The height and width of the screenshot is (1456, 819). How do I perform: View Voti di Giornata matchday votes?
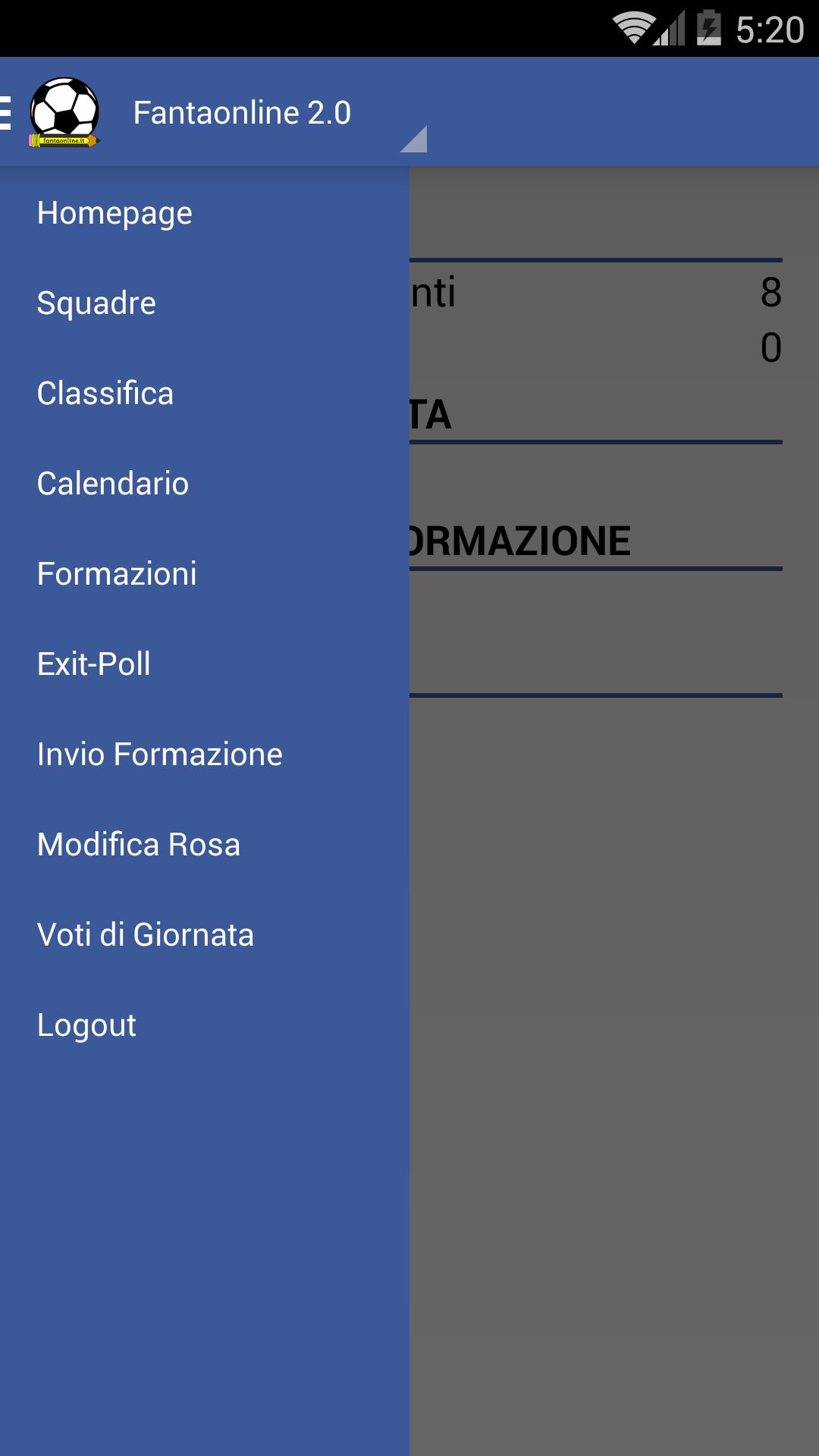[x=146, y=934]
